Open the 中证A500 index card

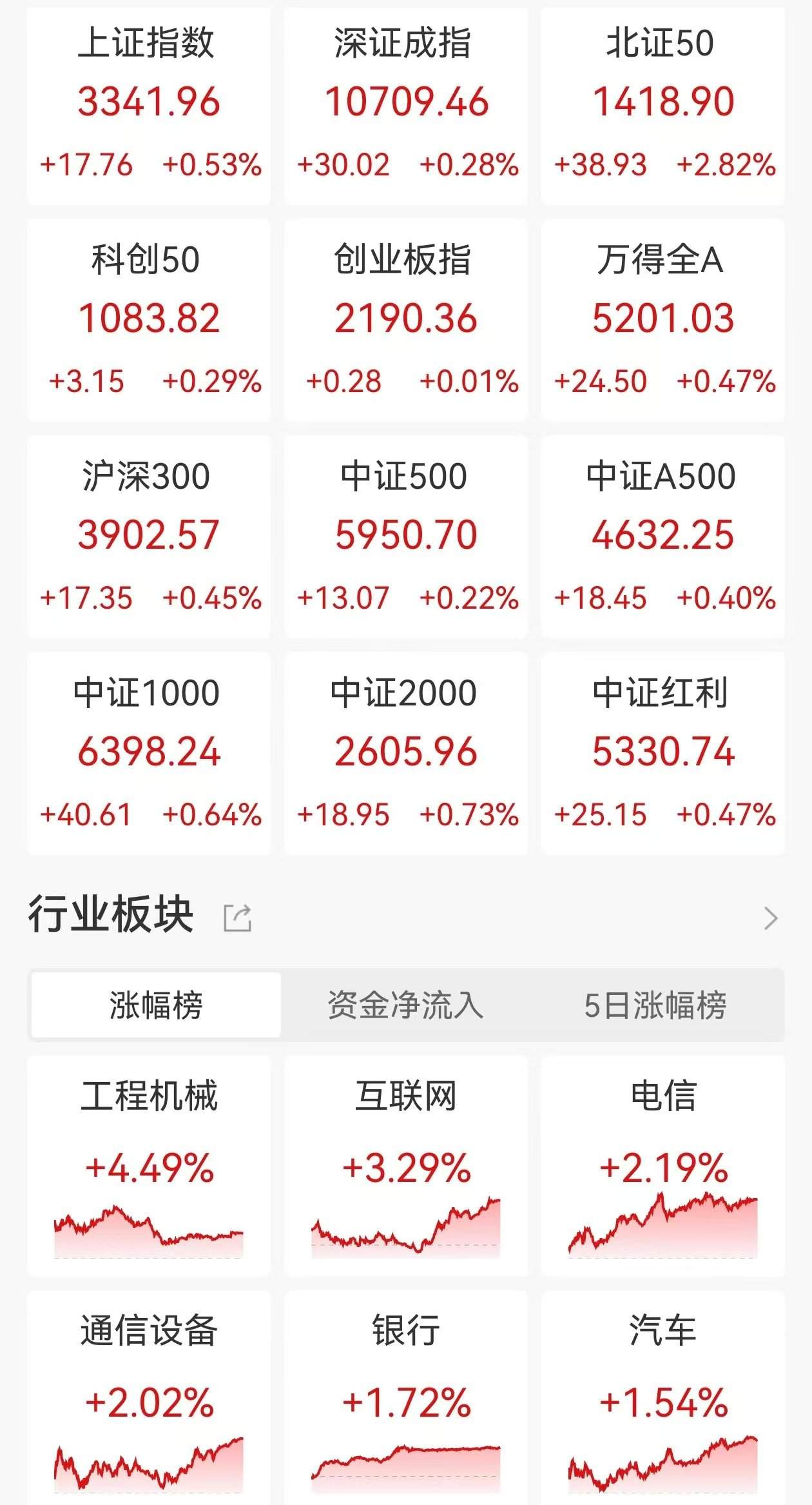[x=662, y=536]
